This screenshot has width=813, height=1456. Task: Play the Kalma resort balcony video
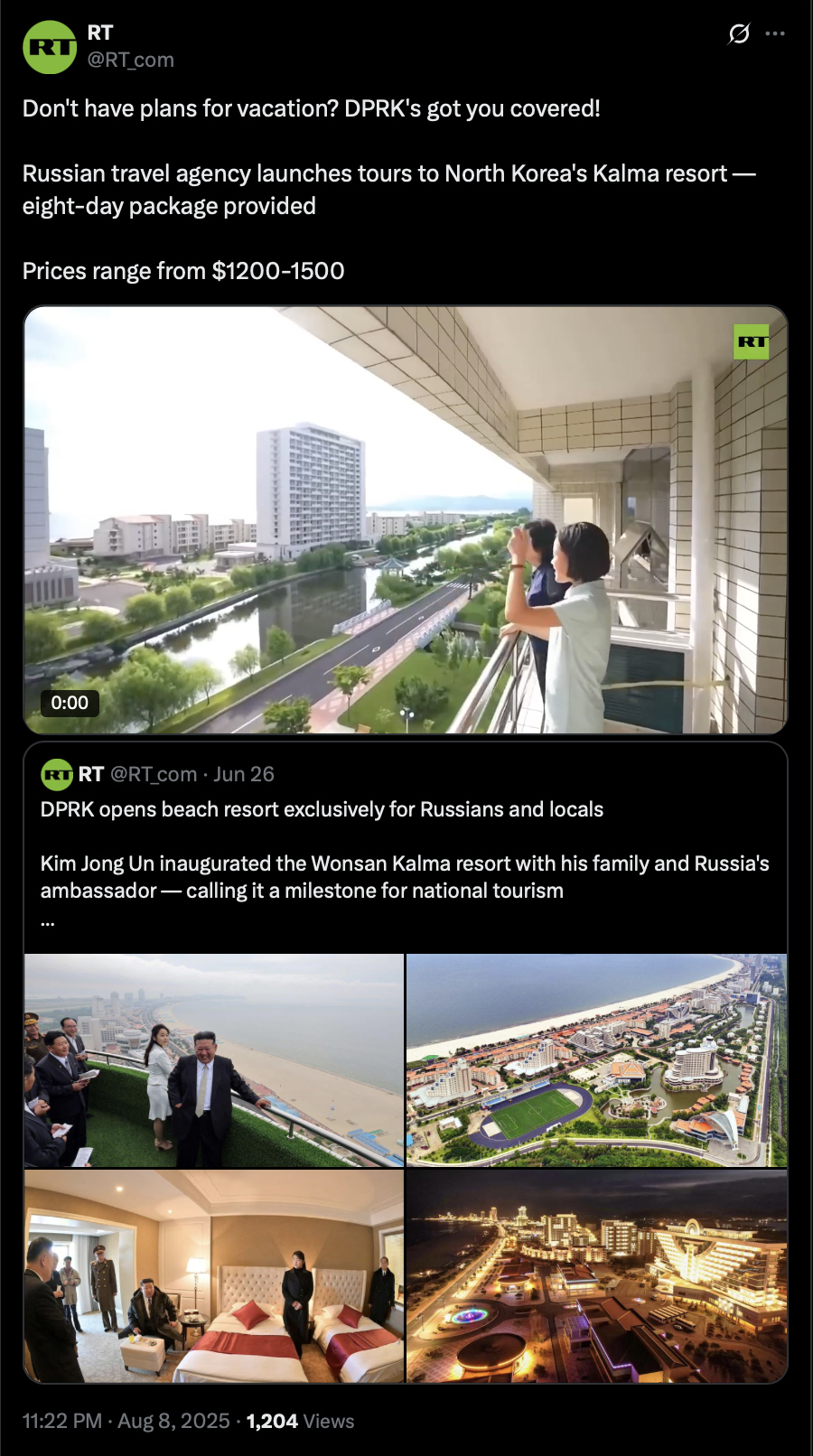click(406, 519)
